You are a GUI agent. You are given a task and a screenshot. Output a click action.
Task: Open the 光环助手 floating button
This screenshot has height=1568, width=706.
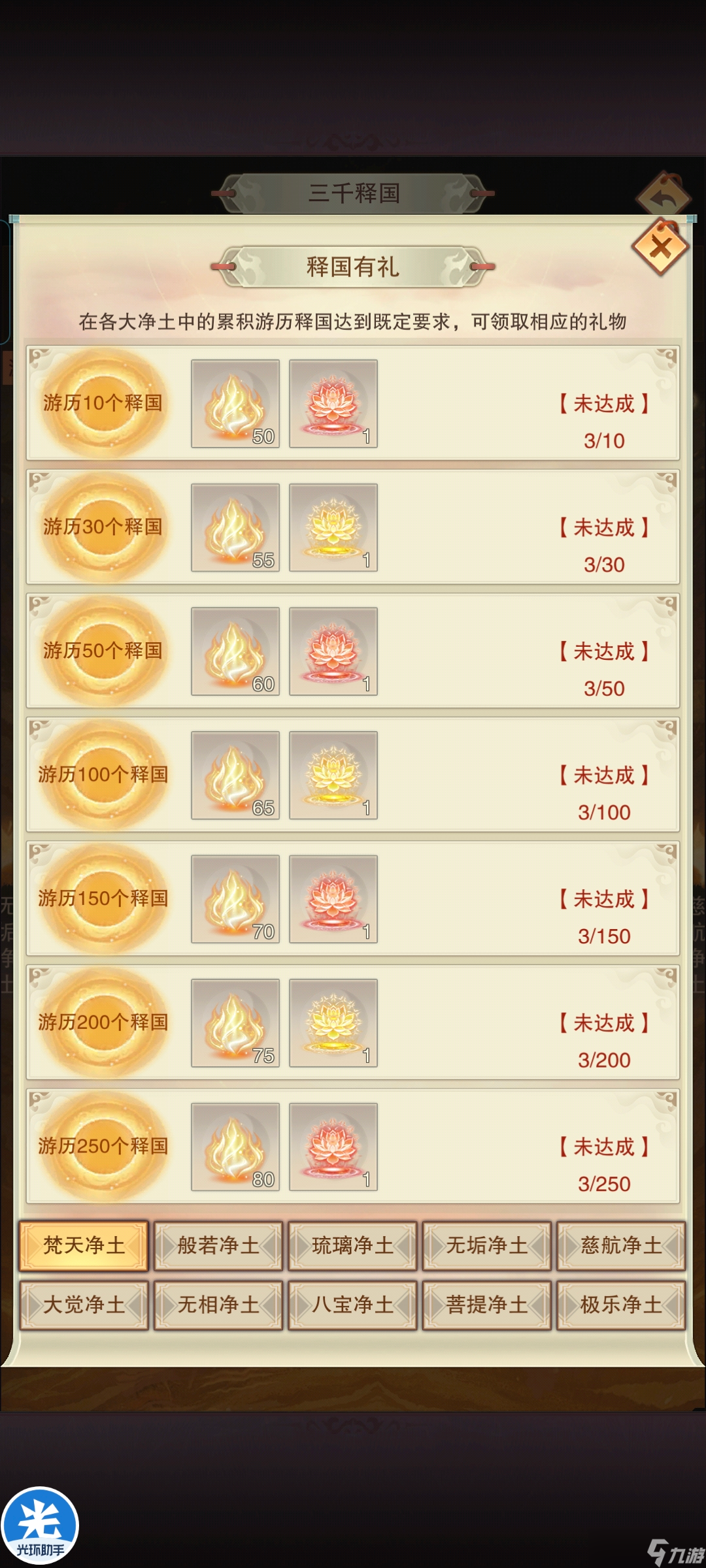(x=41, y=1526)
